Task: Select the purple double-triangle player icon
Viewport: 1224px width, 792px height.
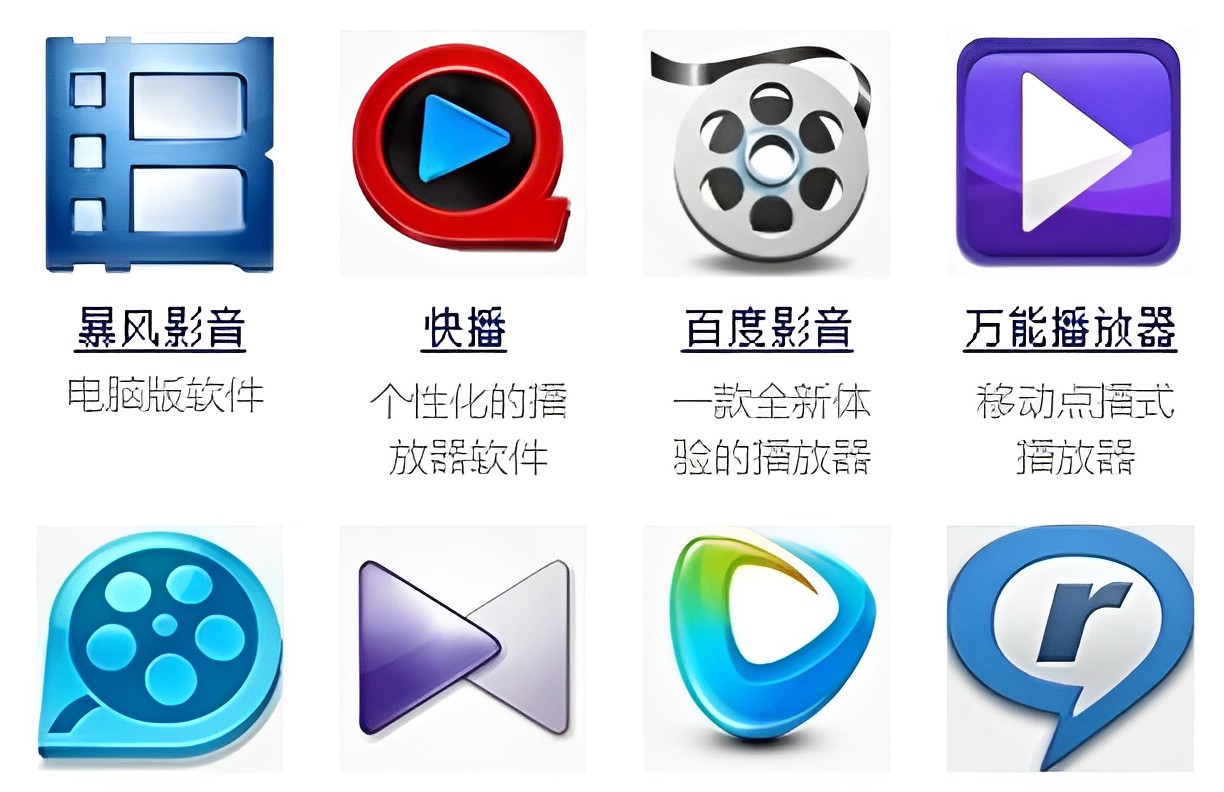Action: click(x=463, y=648)
